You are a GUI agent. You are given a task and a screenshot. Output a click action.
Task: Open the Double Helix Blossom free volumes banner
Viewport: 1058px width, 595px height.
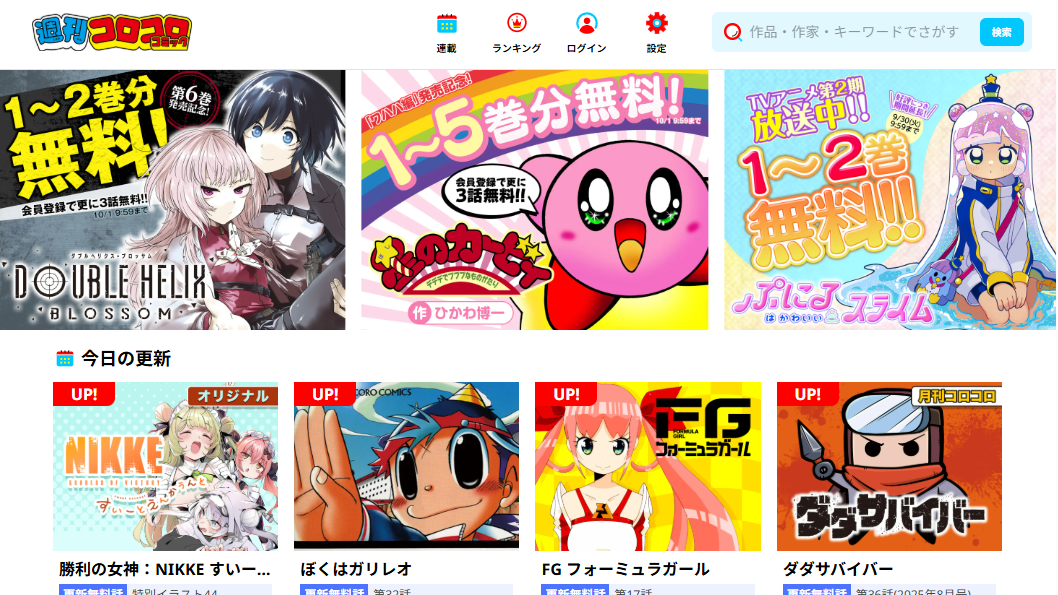click(172, 200)
